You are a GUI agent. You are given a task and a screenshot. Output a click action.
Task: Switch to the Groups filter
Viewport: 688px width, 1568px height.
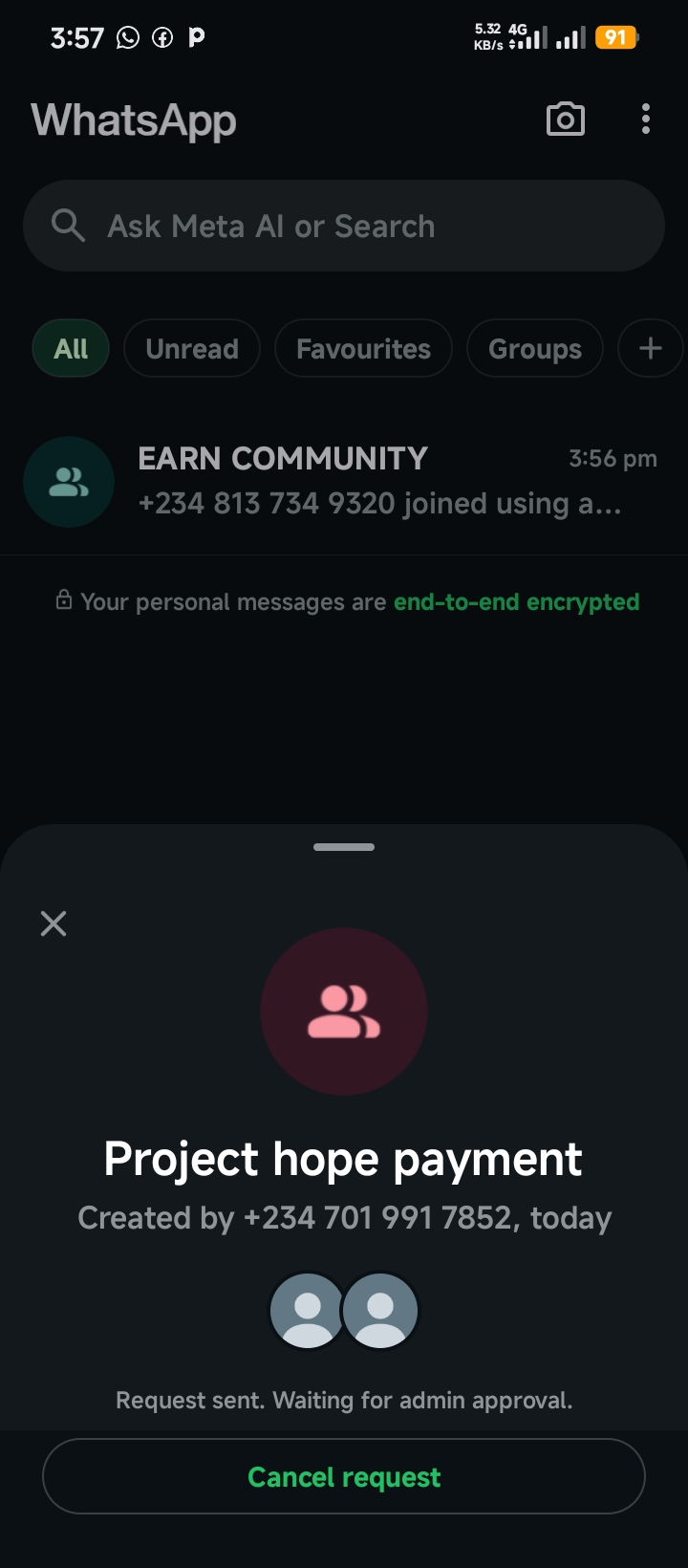point(535,349)
